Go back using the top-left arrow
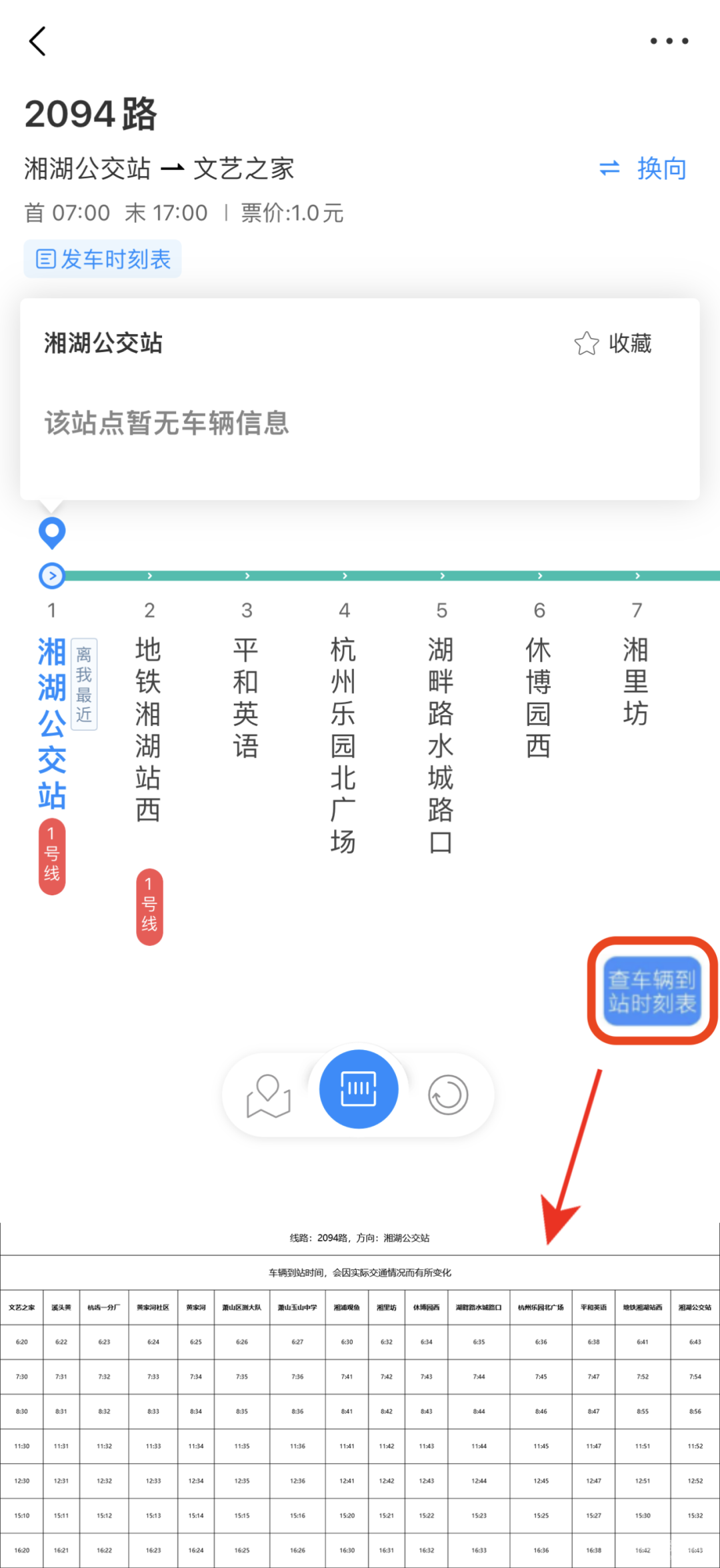Image resolution: width=720 pixels, height=1568 pixels. [38, 41]
